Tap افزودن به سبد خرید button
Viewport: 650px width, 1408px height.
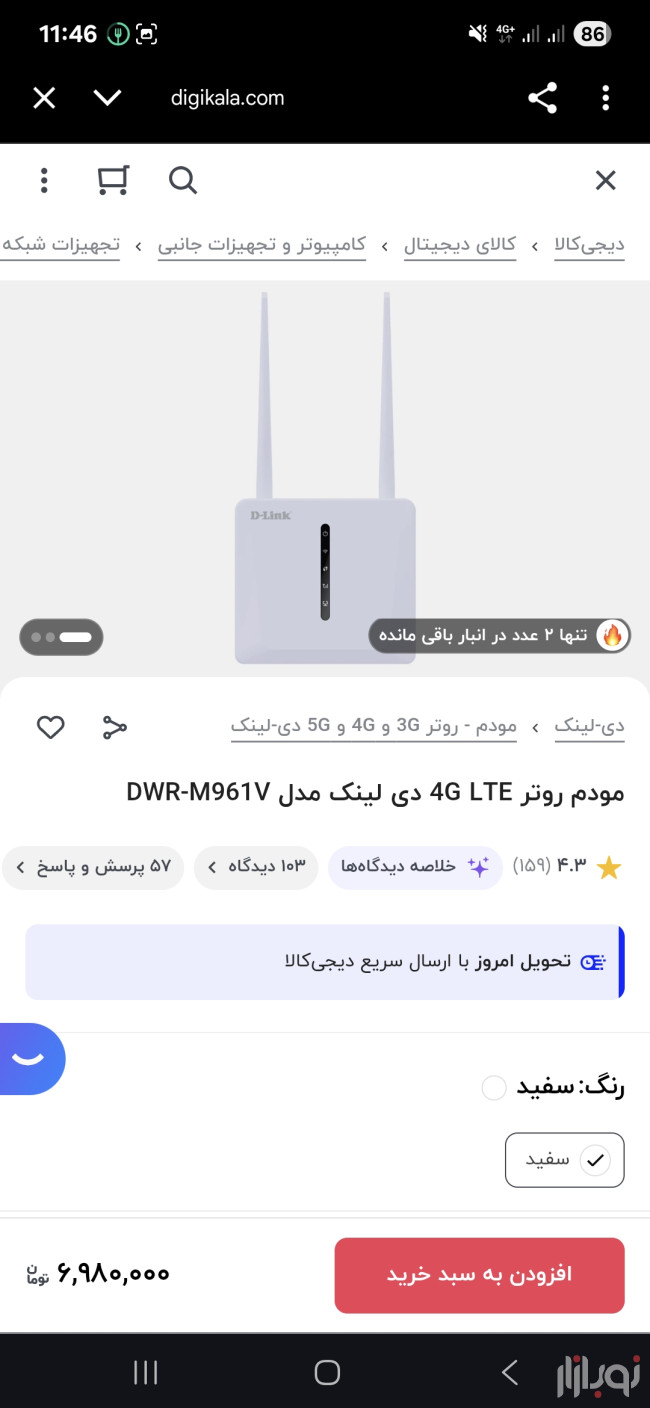(x=479, y=1275)
